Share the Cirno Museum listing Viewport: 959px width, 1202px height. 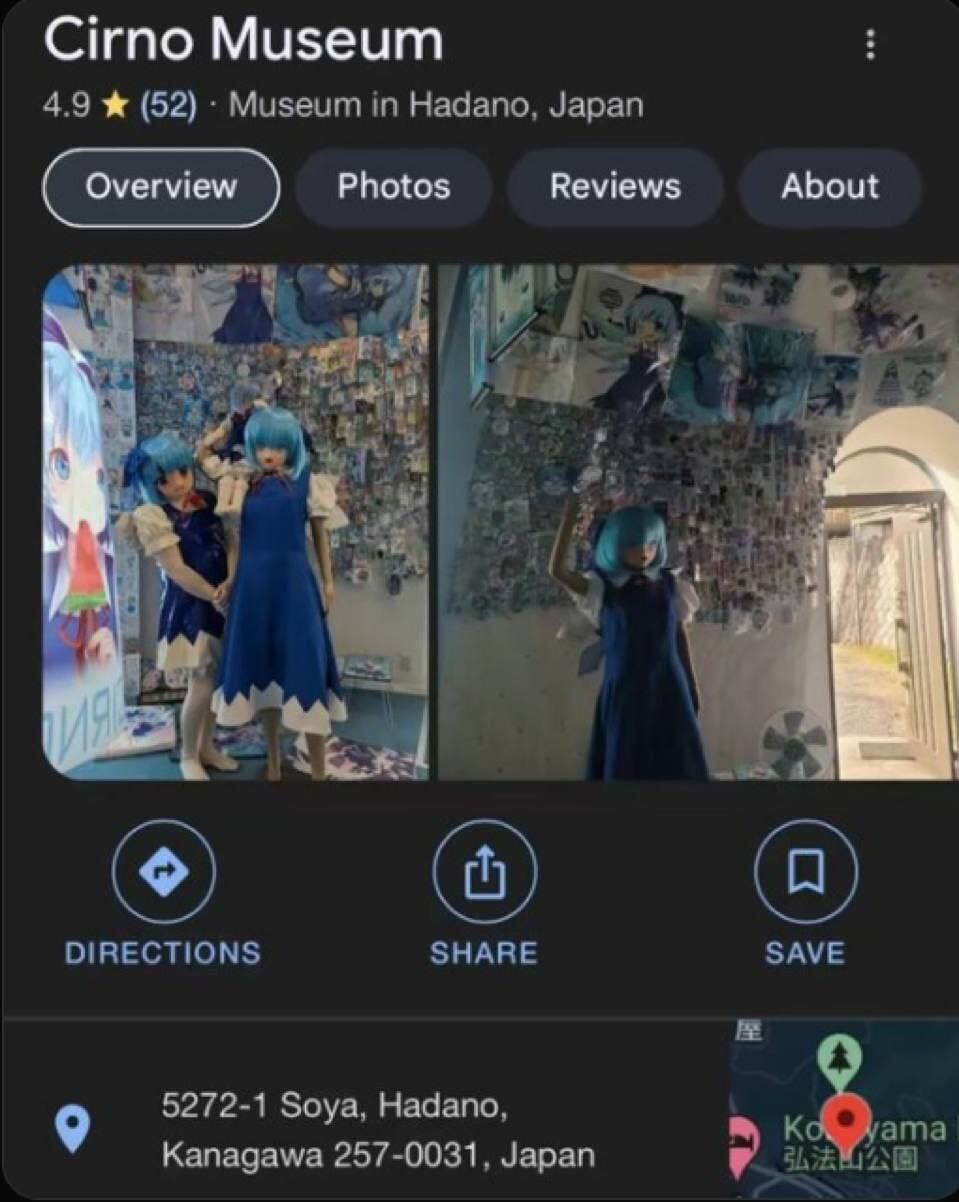[484, 893]
